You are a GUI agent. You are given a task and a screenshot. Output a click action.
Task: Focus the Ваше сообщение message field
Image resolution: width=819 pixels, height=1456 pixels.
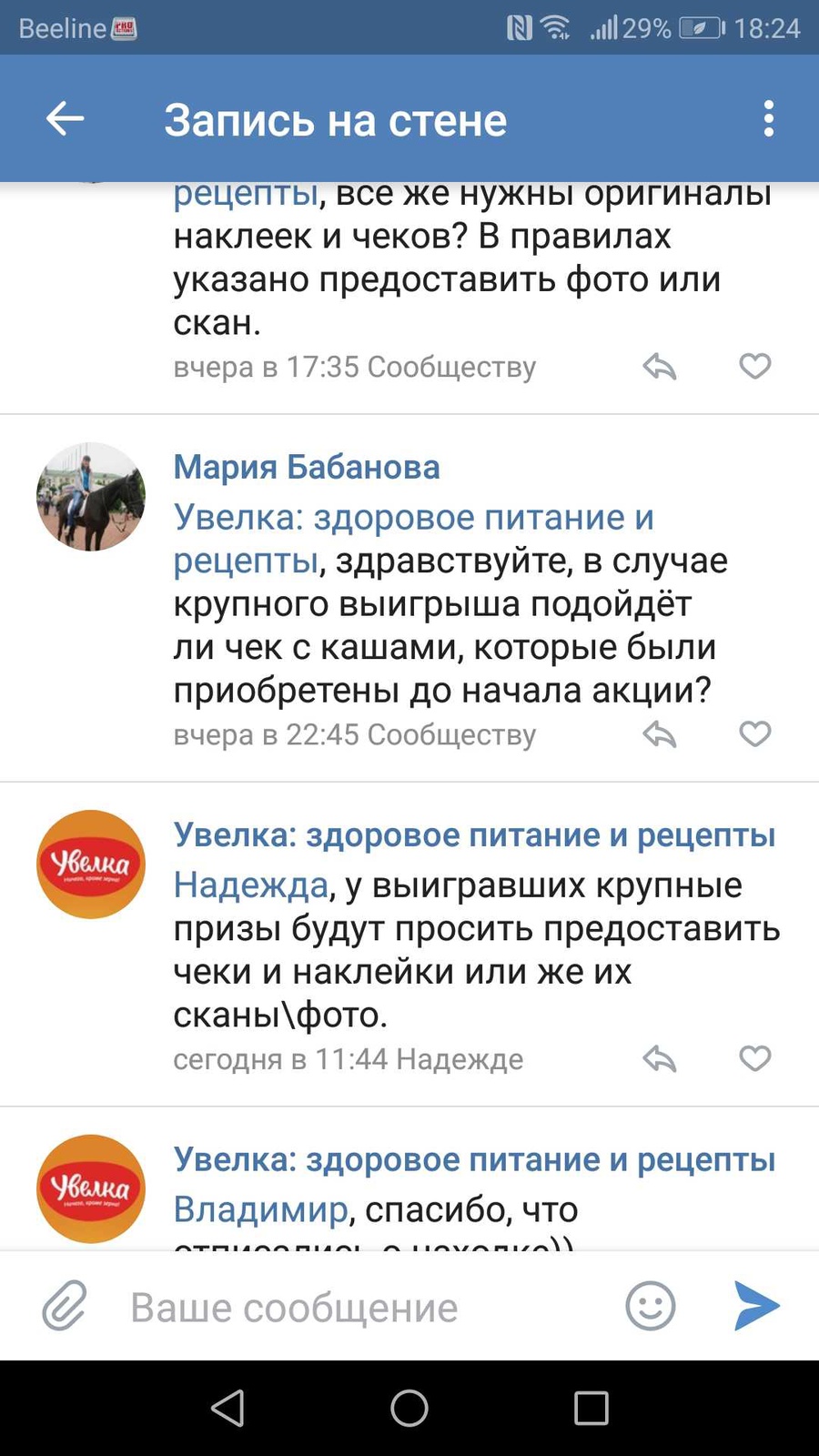coord(364,1308)
